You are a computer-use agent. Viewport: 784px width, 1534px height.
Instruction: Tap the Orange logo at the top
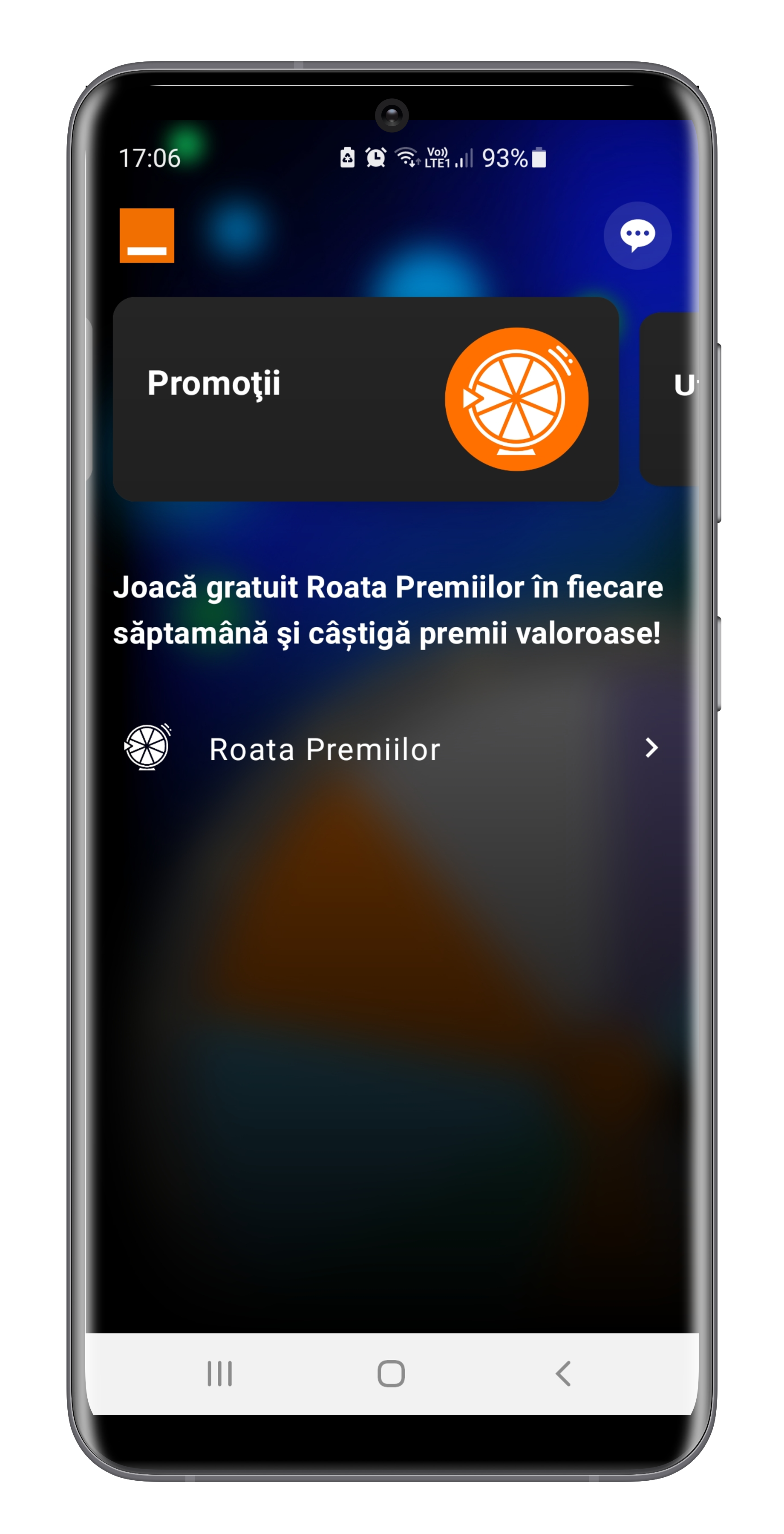147,235
